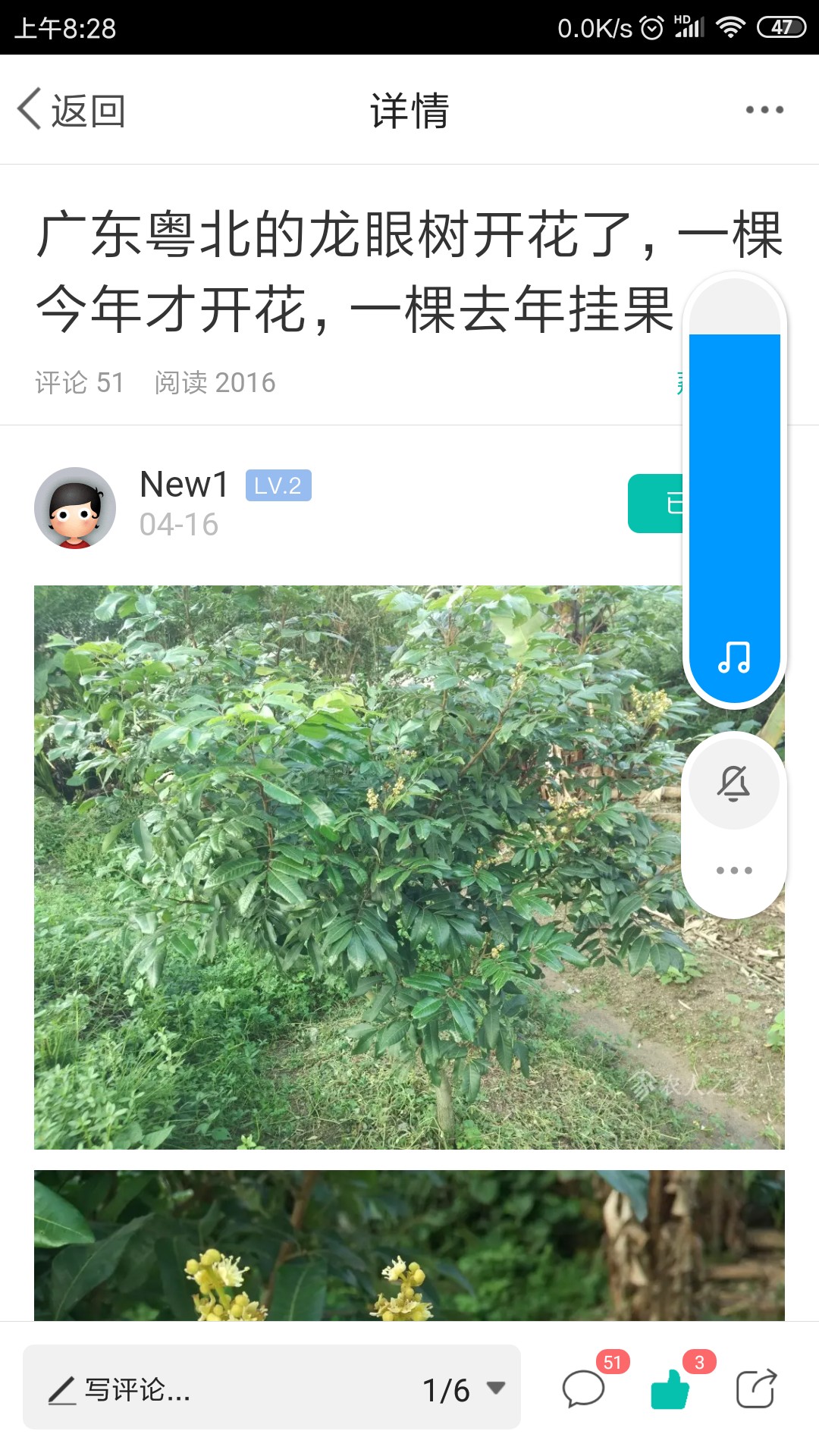
Task: Open the overflow menu in the title bar
Action: click(764, 110)
